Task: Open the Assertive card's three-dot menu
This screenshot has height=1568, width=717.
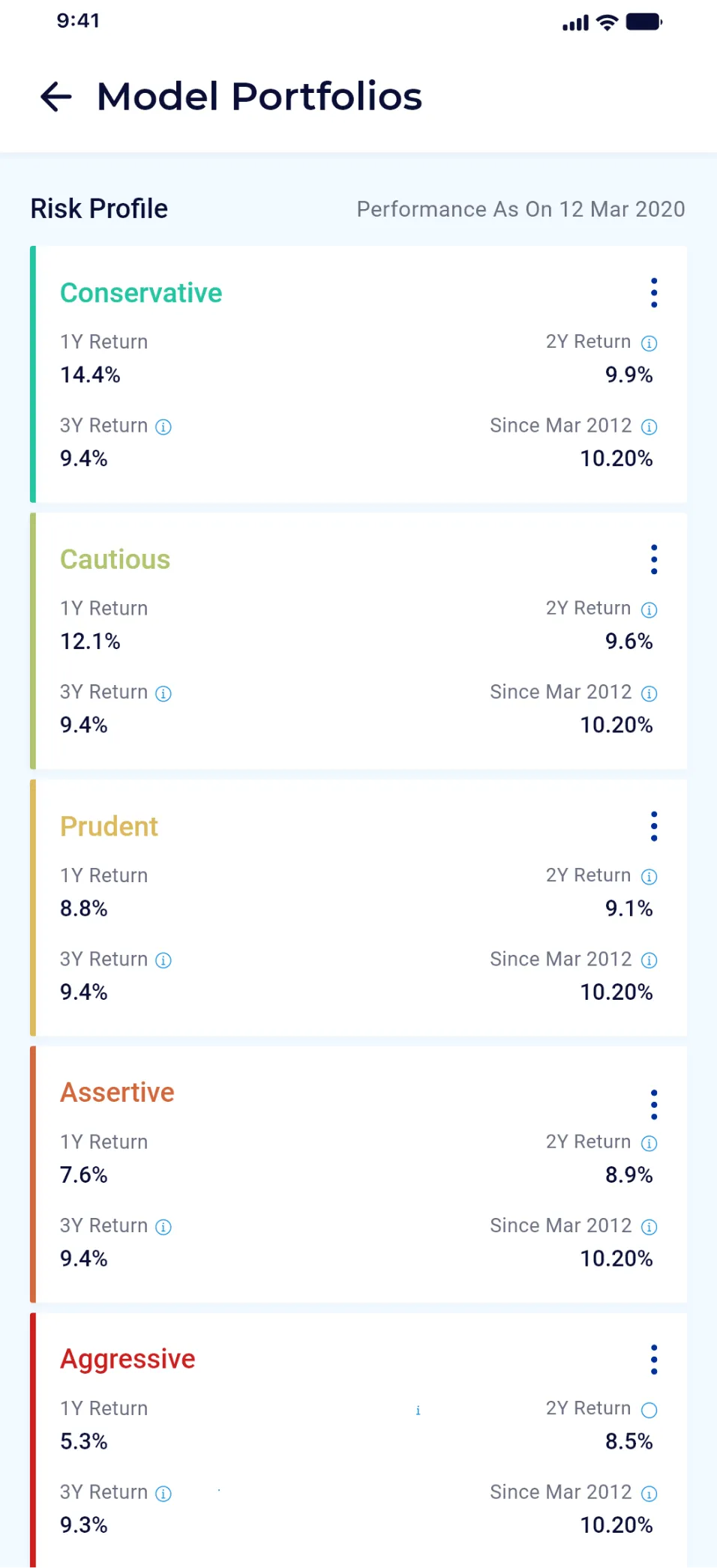Action: pos(654,1105)
